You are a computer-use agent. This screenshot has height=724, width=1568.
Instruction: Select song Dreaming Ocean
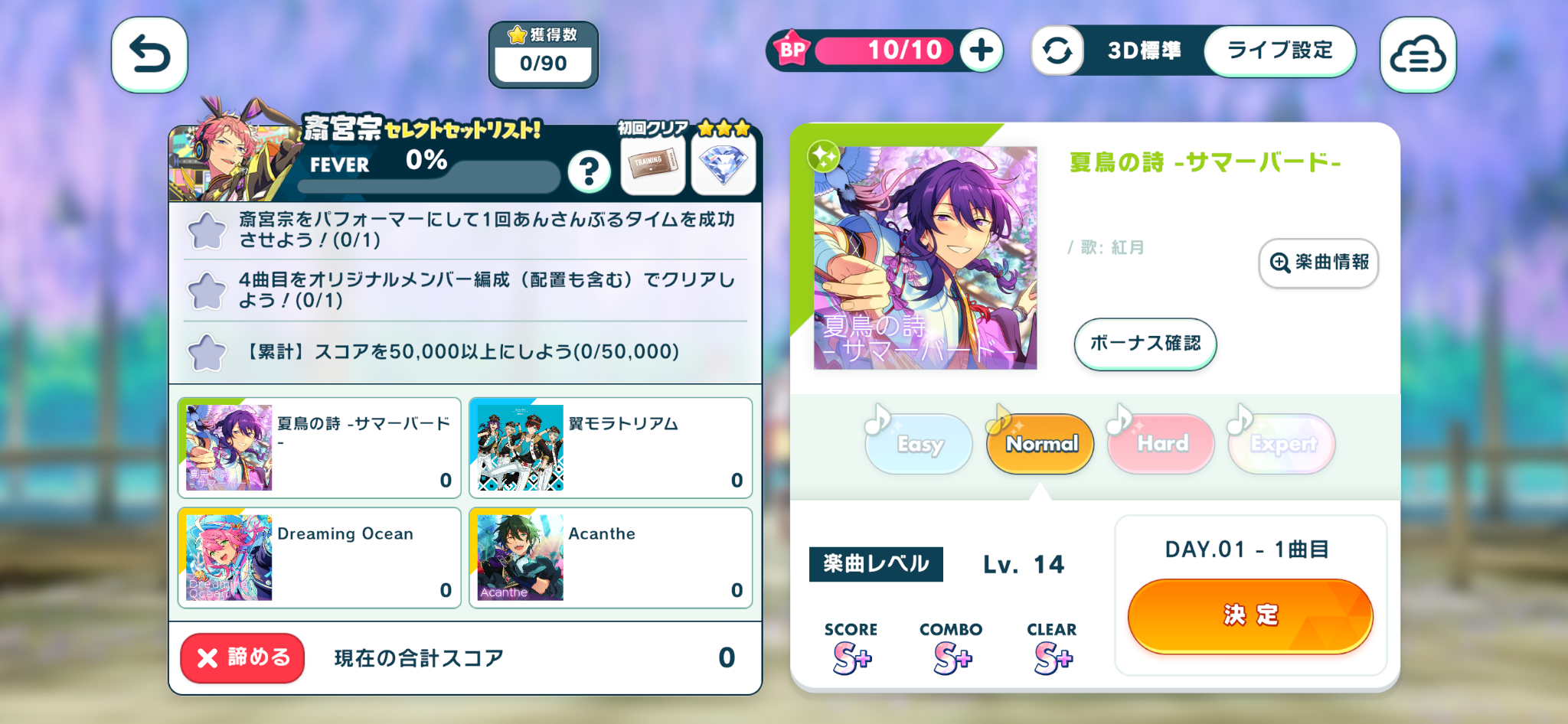point(319,558)
